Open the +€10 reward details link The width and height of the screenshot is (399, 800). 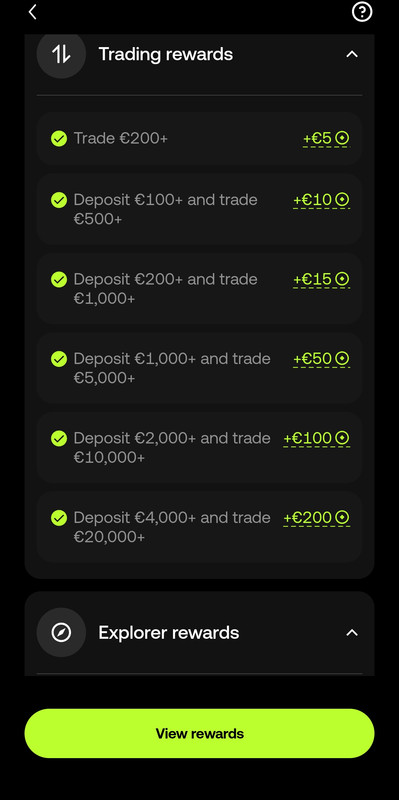321,200
